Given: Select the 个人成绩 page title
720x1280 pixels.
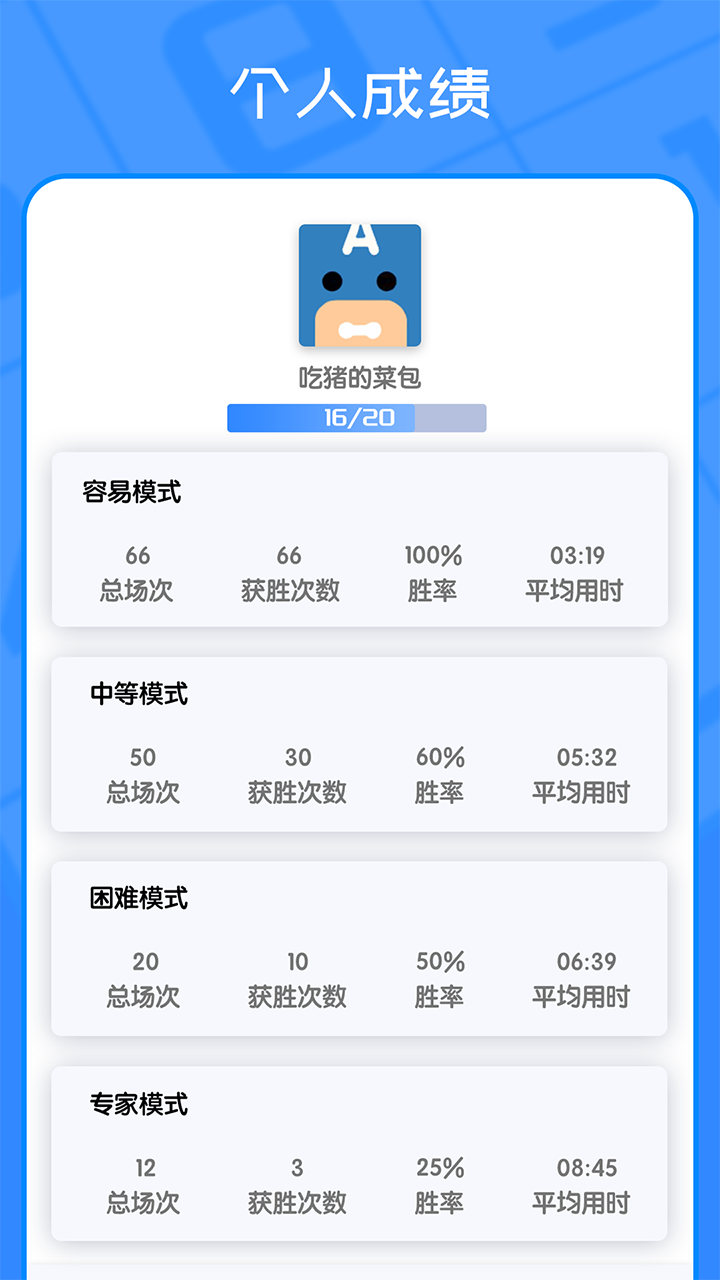Looking at the screenshot, I should [x=360, y=90].
